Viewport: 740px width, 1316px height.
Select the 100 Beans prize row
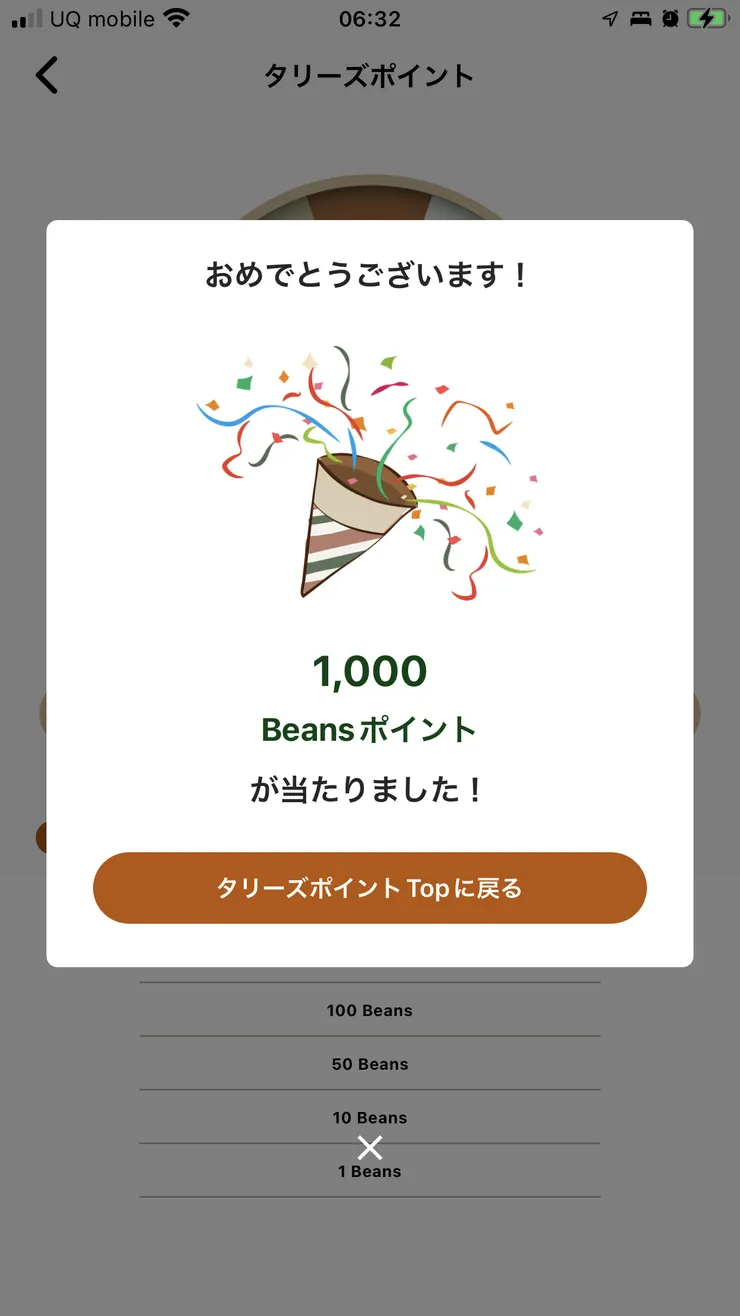coord(370,1010)
